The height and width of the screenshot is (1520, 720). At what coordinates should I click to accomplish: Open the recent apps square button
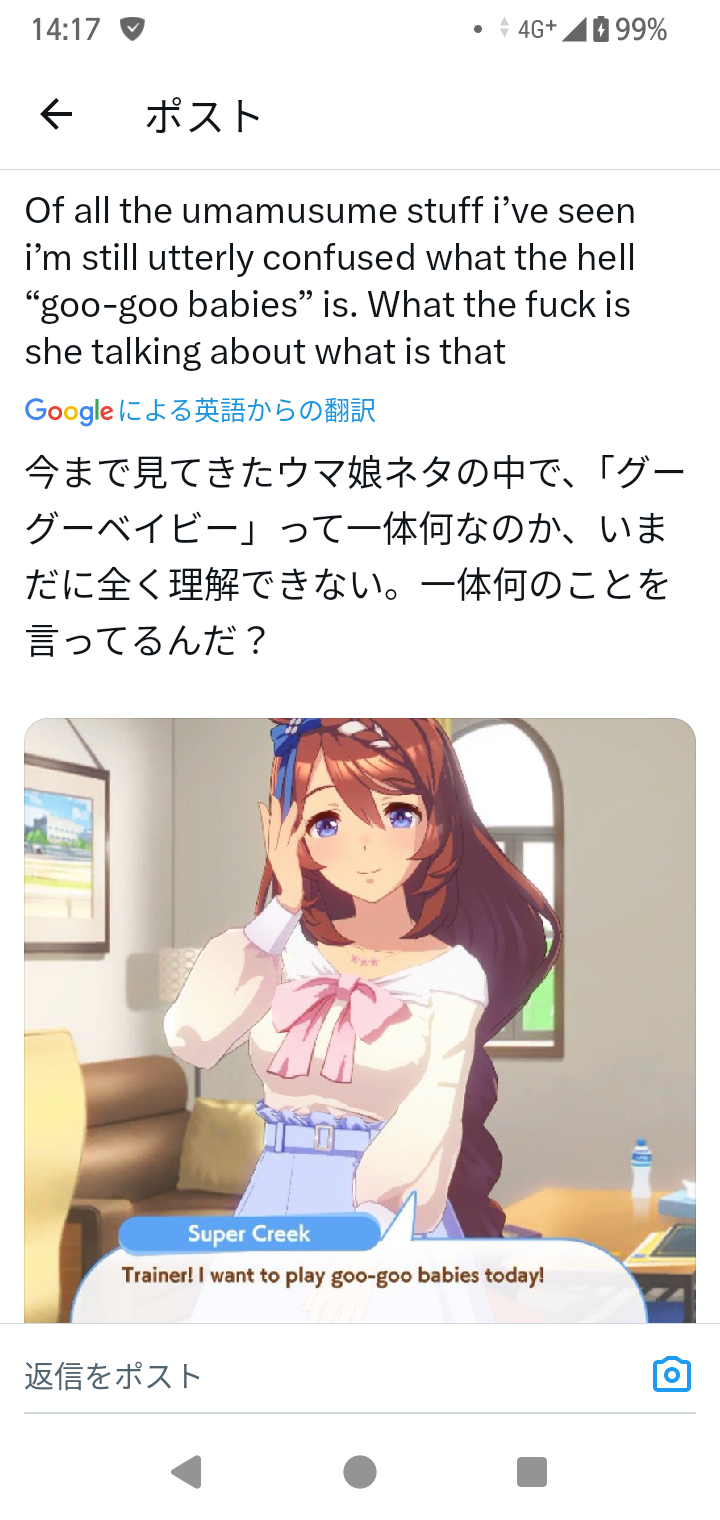click(x=532, y=1472)
